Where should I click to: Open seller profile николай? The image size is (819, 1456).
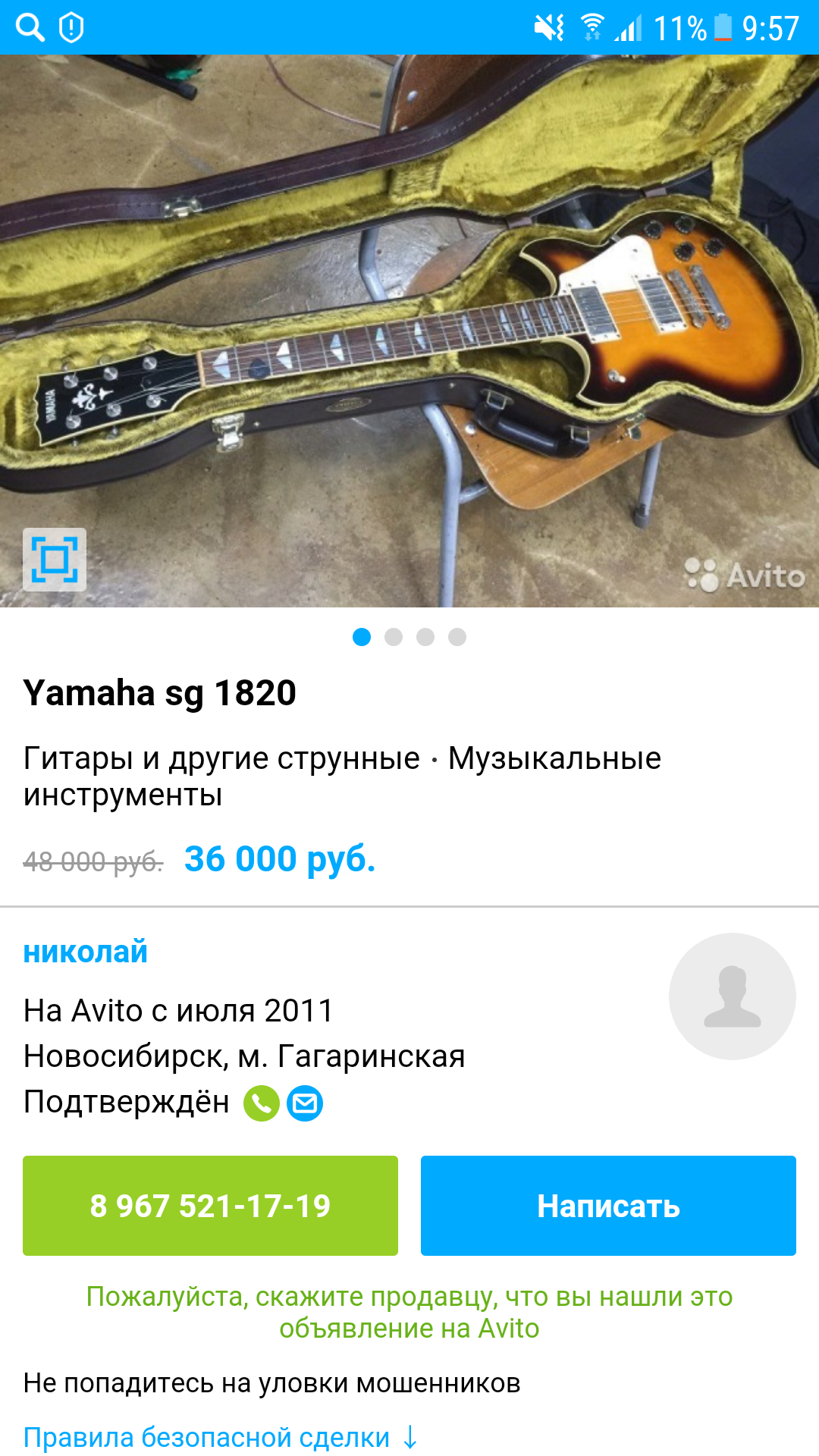[86, 952]
